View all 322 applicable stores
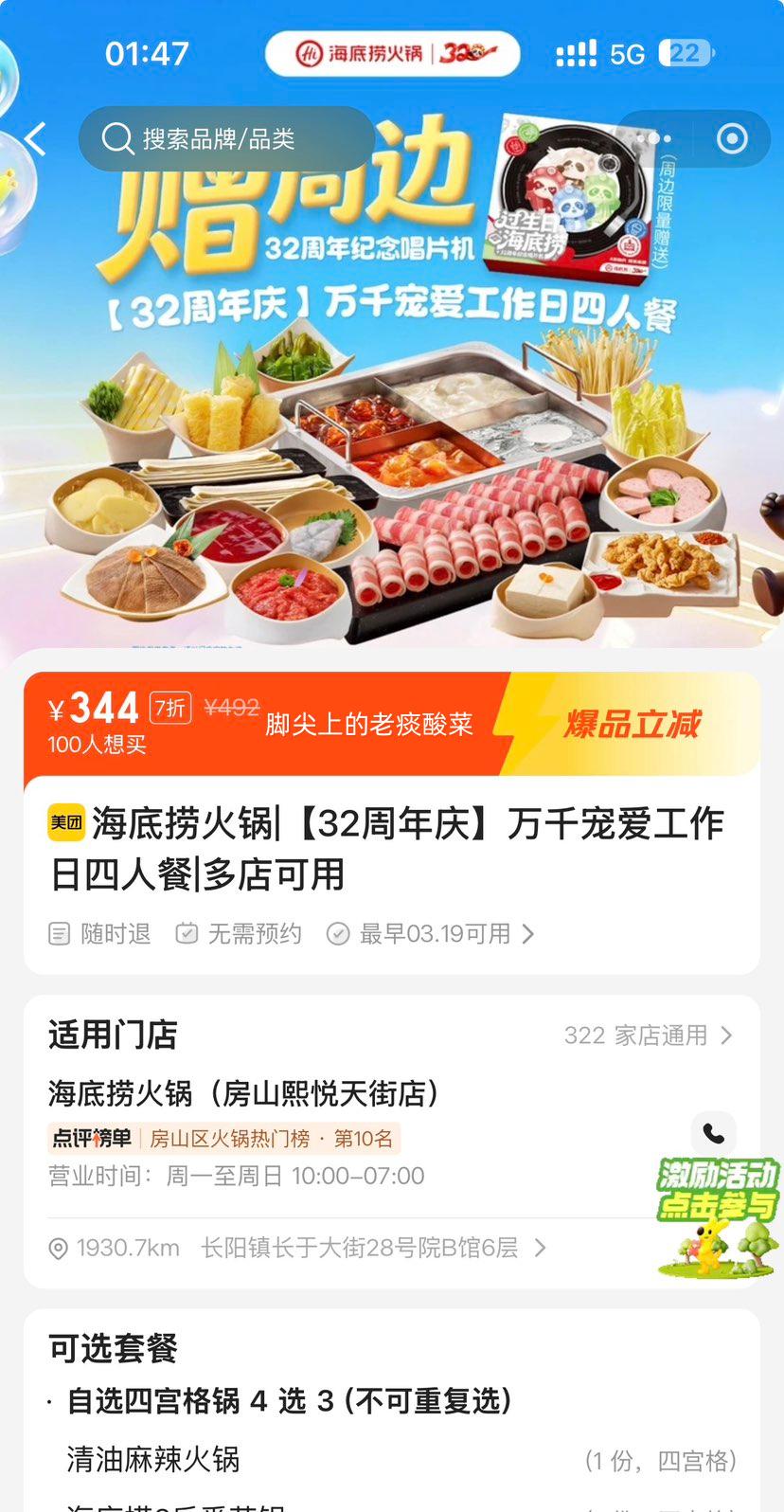Viewport: 784px width, 1512px height. coord(648,1035)
